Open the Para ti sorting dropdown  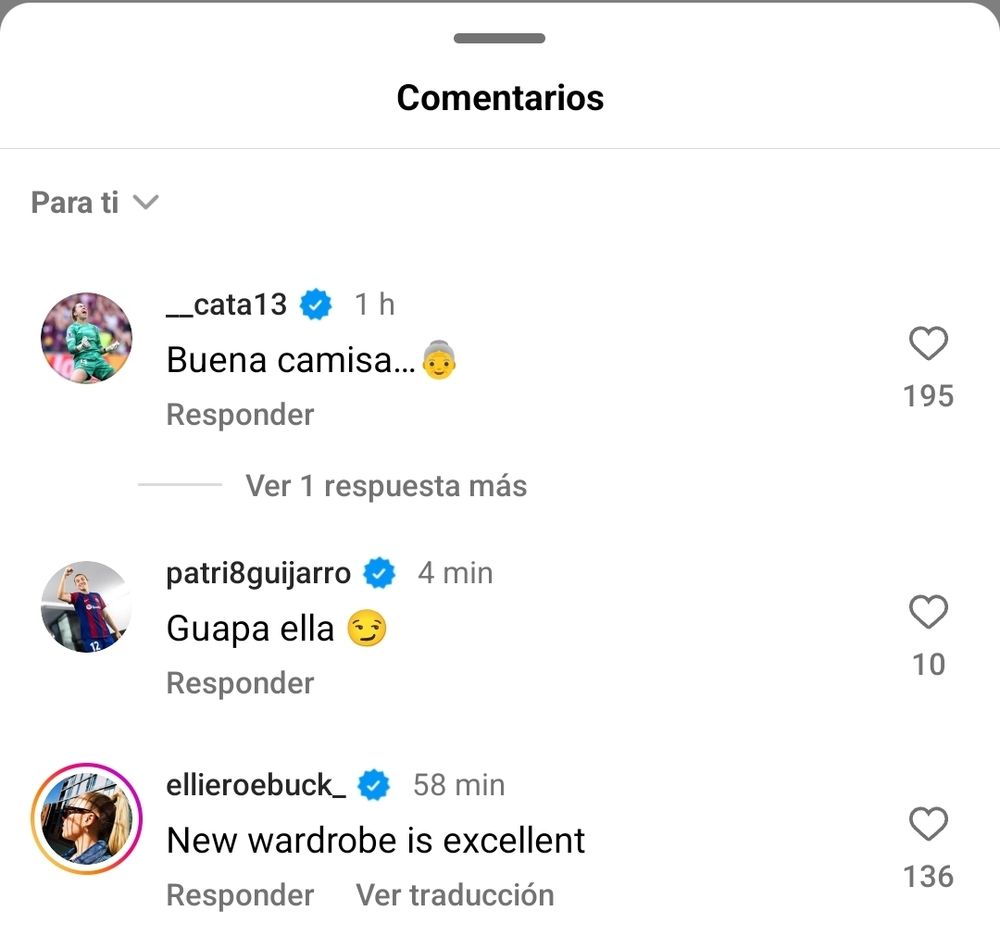click(95, 203)
